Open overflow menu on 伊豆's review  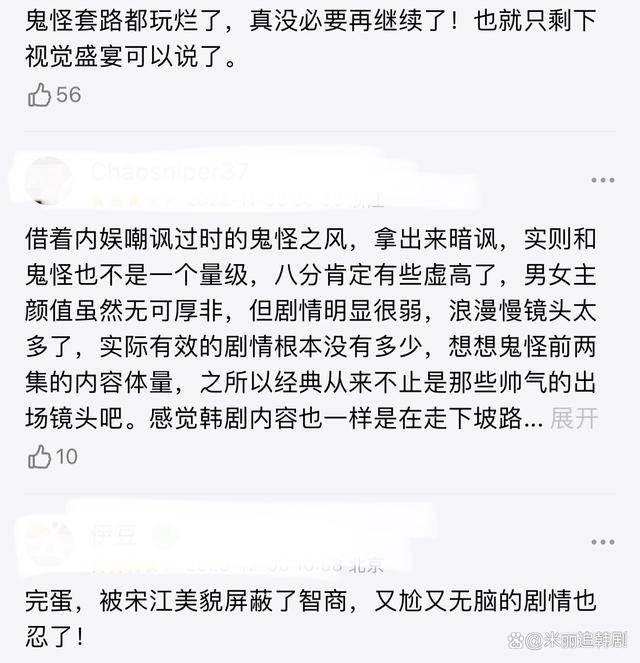[x=602, y=540]
